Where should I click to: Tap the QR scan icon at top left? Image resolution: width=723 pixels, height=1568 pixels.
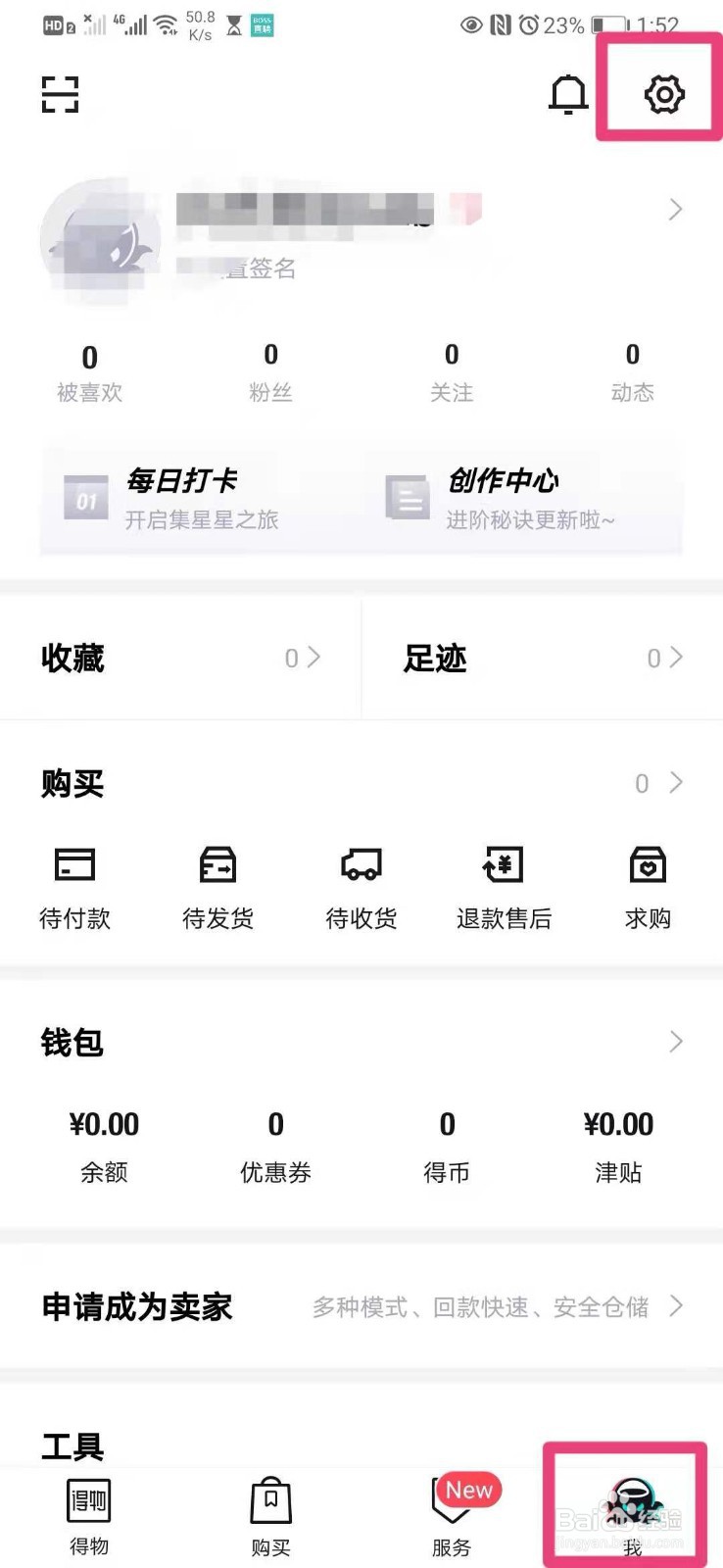click(61, 94)
